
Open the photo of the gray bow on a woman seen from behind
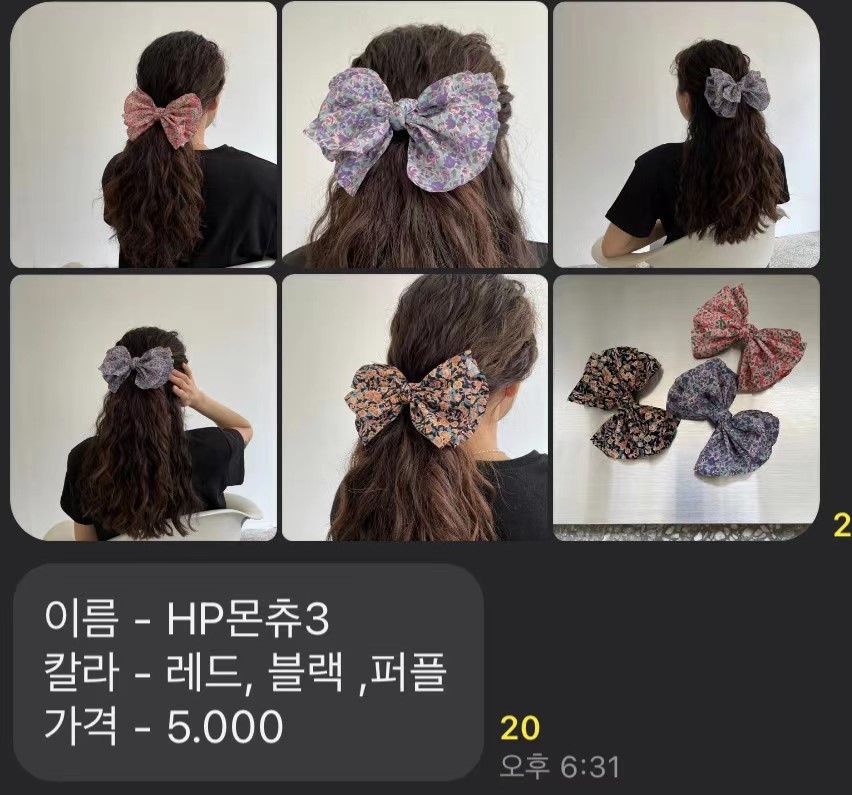685,135
